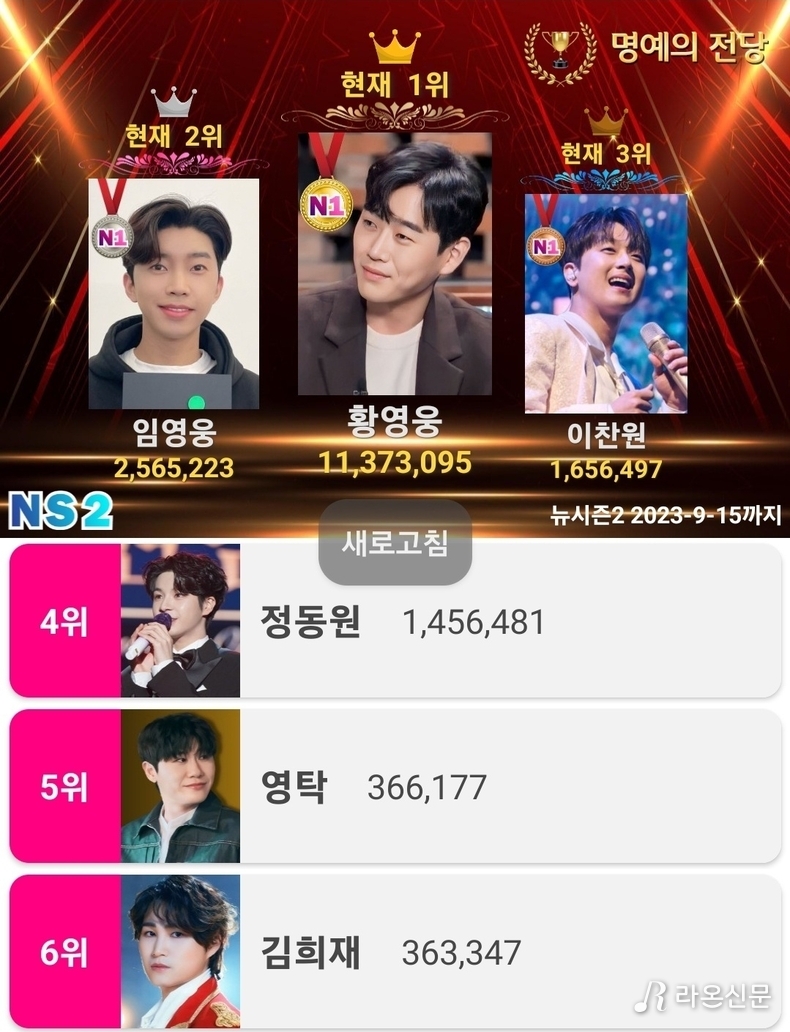Select the 6위 김희재 row
The image size is (790, 1032).
[395, 951]
